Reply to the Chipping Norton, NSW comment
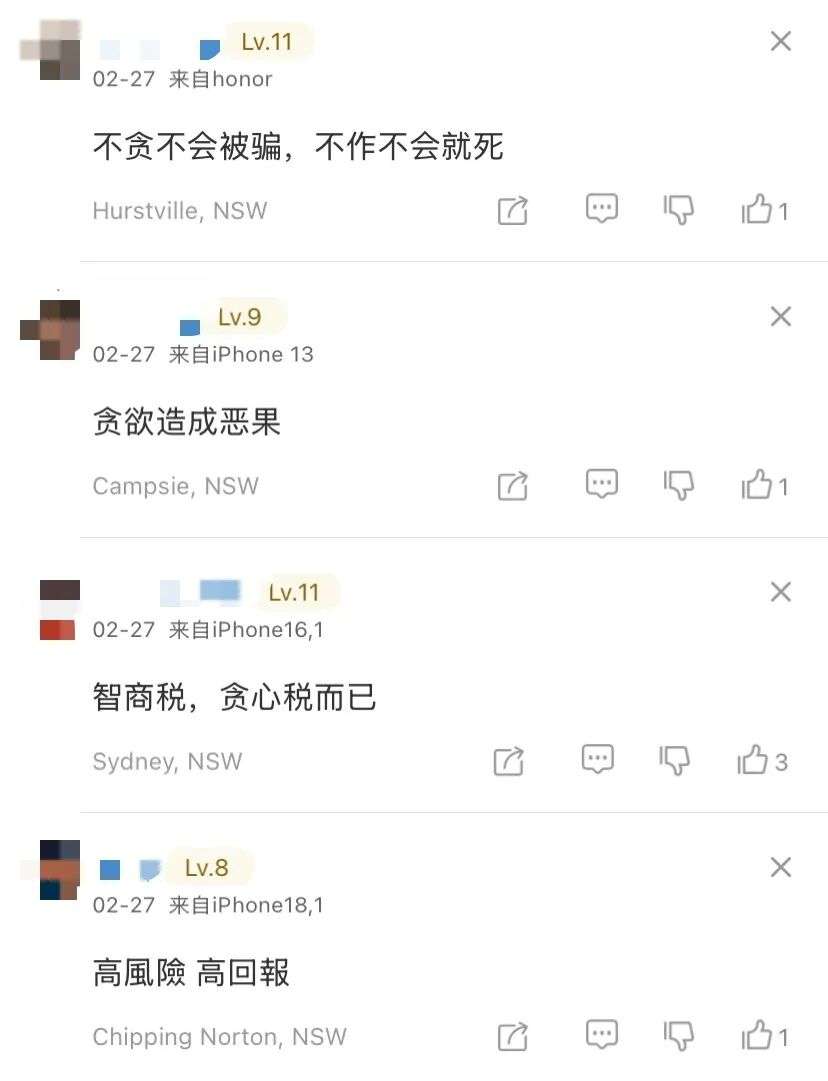Screen dimensions: 828x1081 pos(601,1034)
